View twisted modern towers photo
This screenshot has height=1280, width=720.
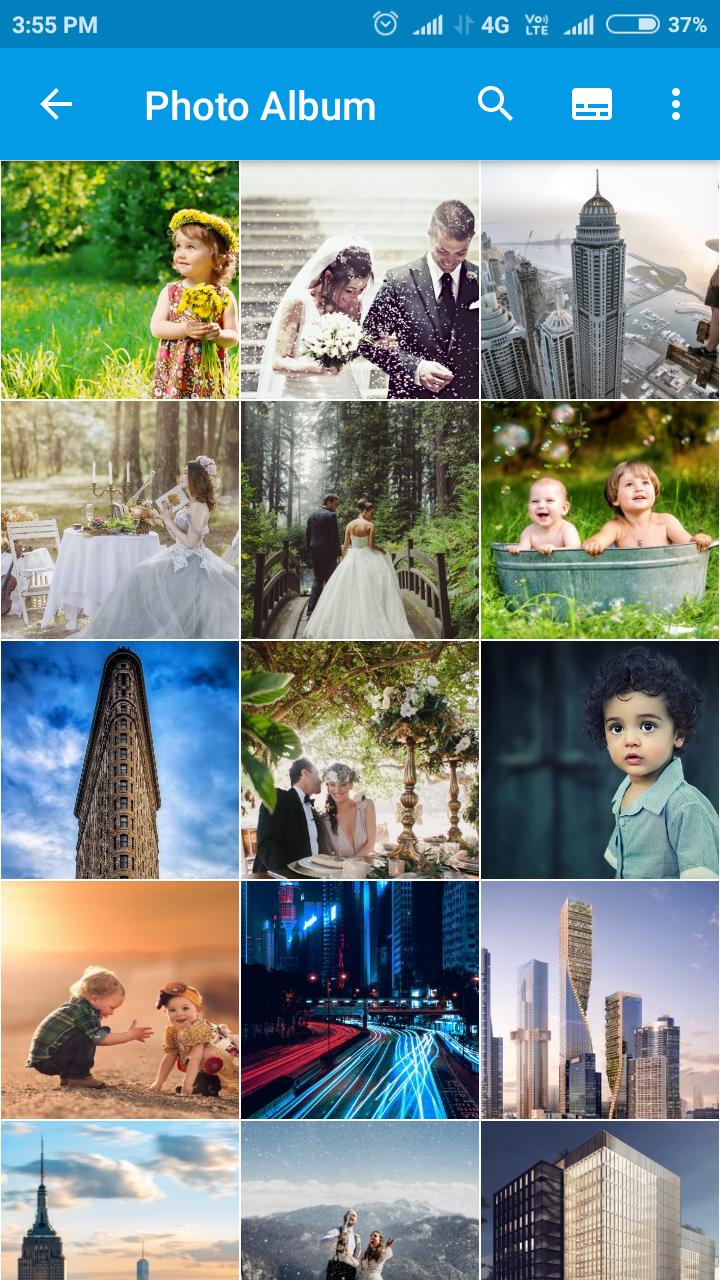pos(600,1000)
